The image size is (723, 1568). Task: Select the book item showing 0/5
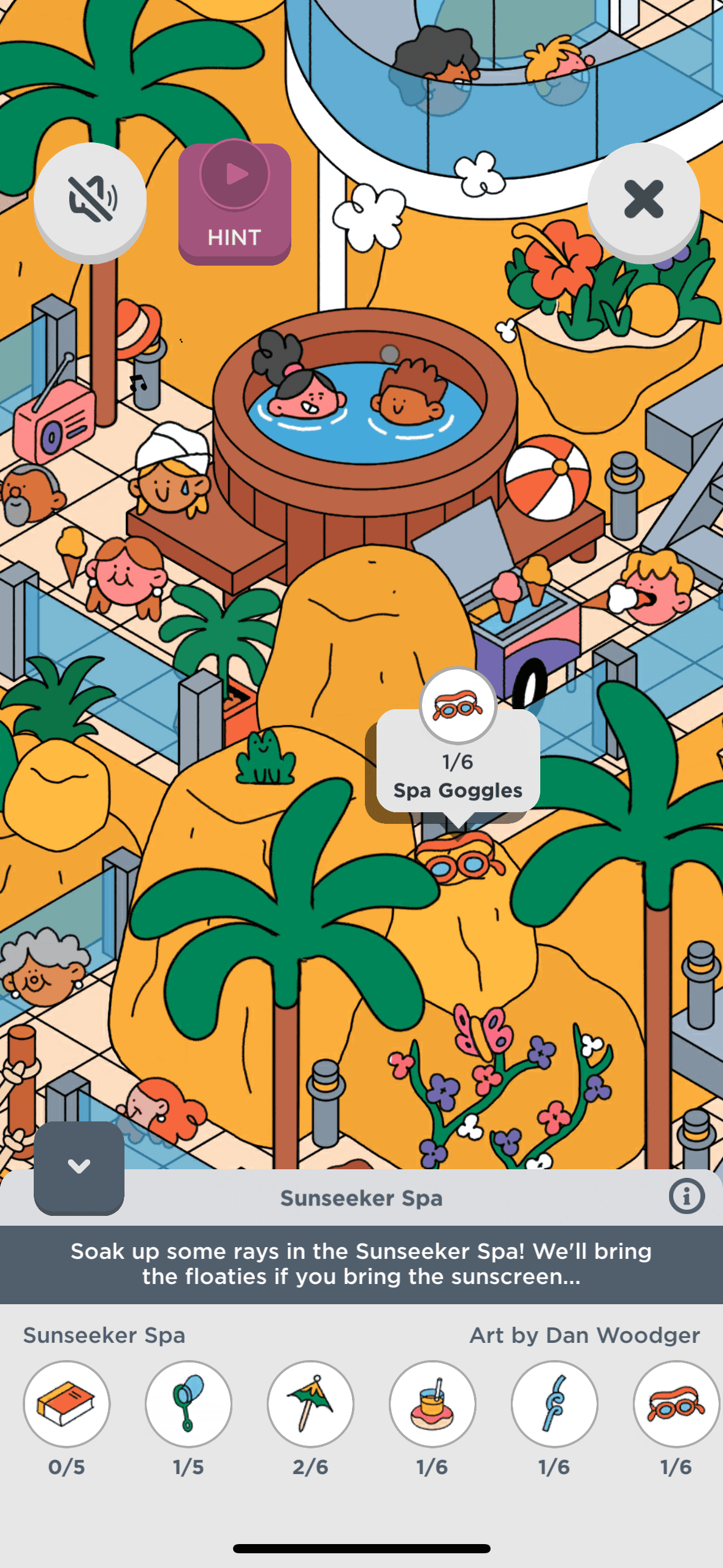pyautogui.click(x=66, y=1404)
